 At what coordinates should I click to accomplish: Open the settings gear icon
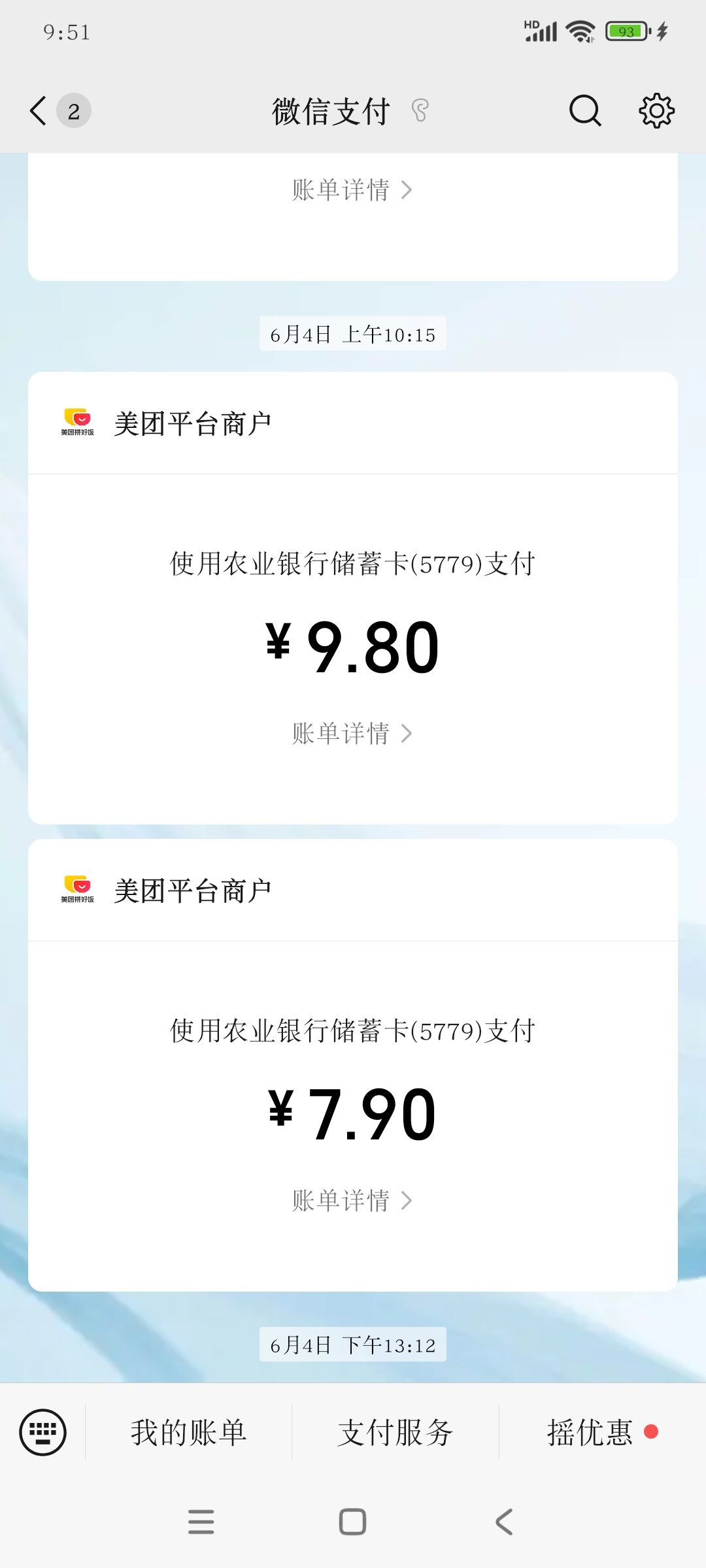[x=656, y=110]
